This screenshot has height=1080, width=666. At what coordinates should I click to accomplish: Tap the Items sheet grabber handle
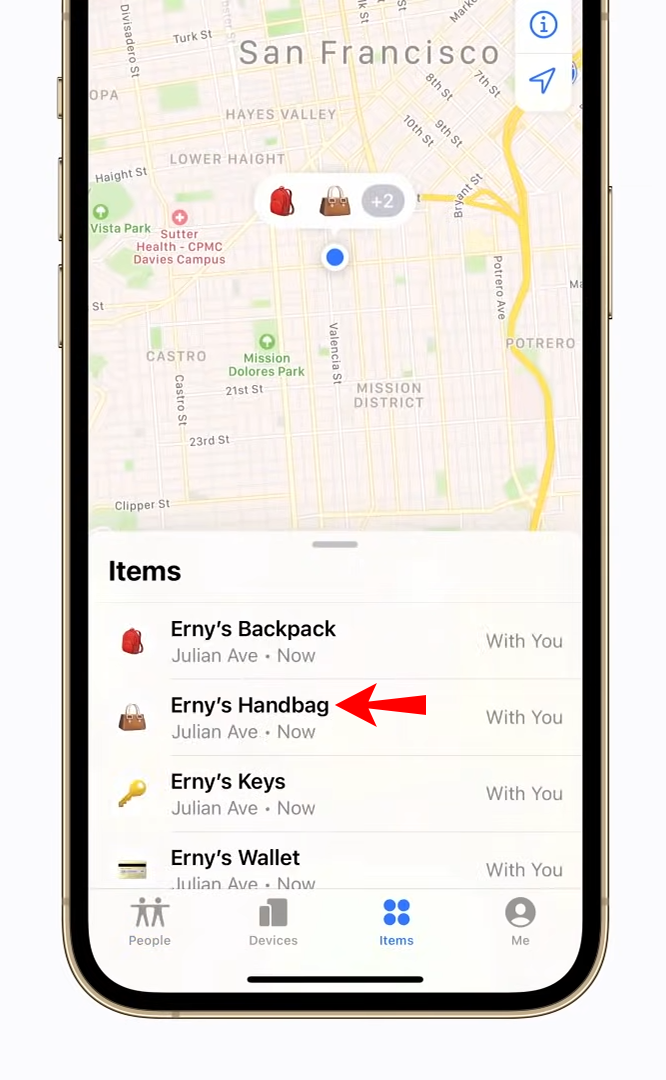[335, 545]
